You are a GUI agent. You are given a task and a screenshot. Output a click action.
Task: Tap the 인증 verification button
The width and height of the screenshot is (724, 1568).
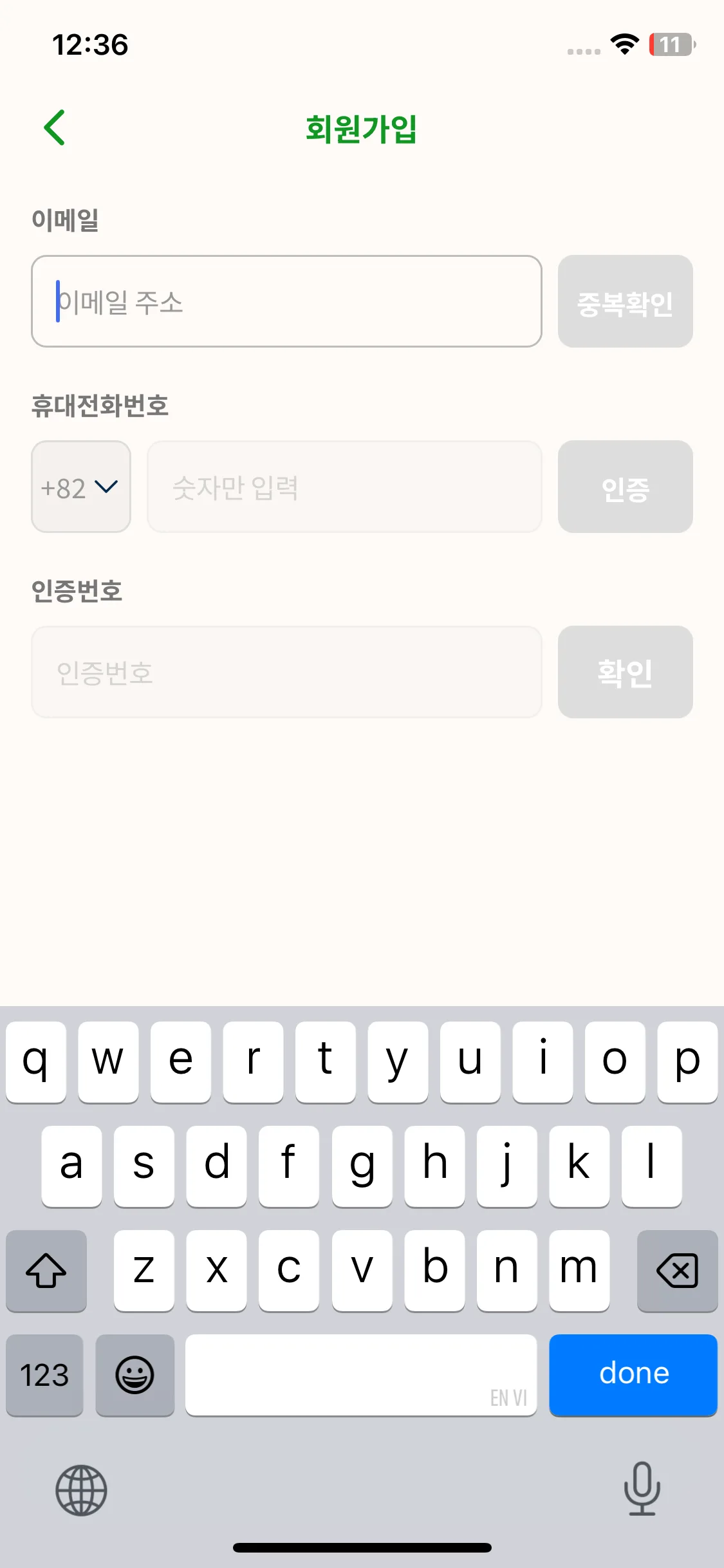point(625,487)
